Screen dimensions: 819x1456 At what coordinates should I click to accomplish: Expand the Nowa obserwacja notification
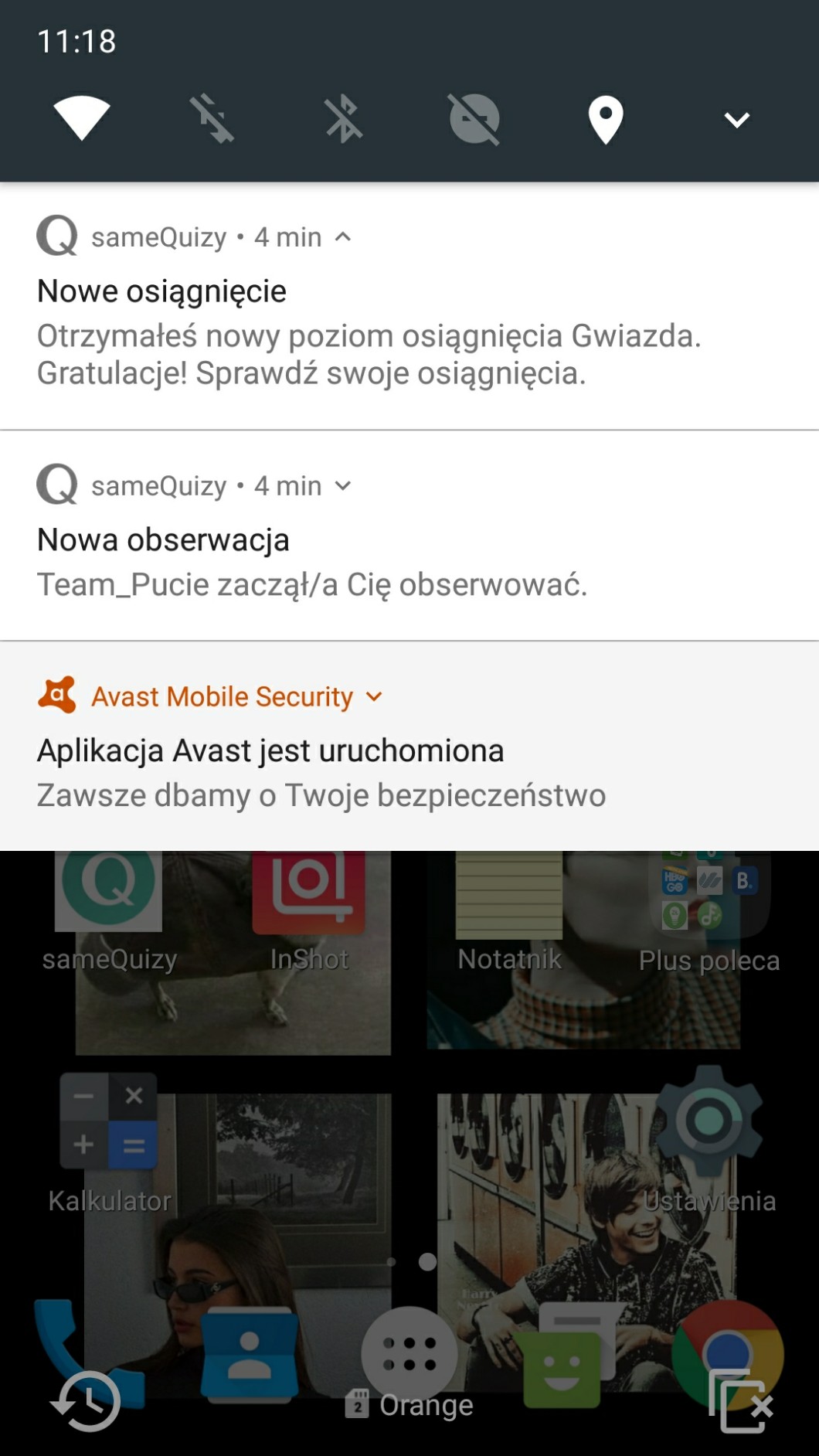(x=343, y=486)
